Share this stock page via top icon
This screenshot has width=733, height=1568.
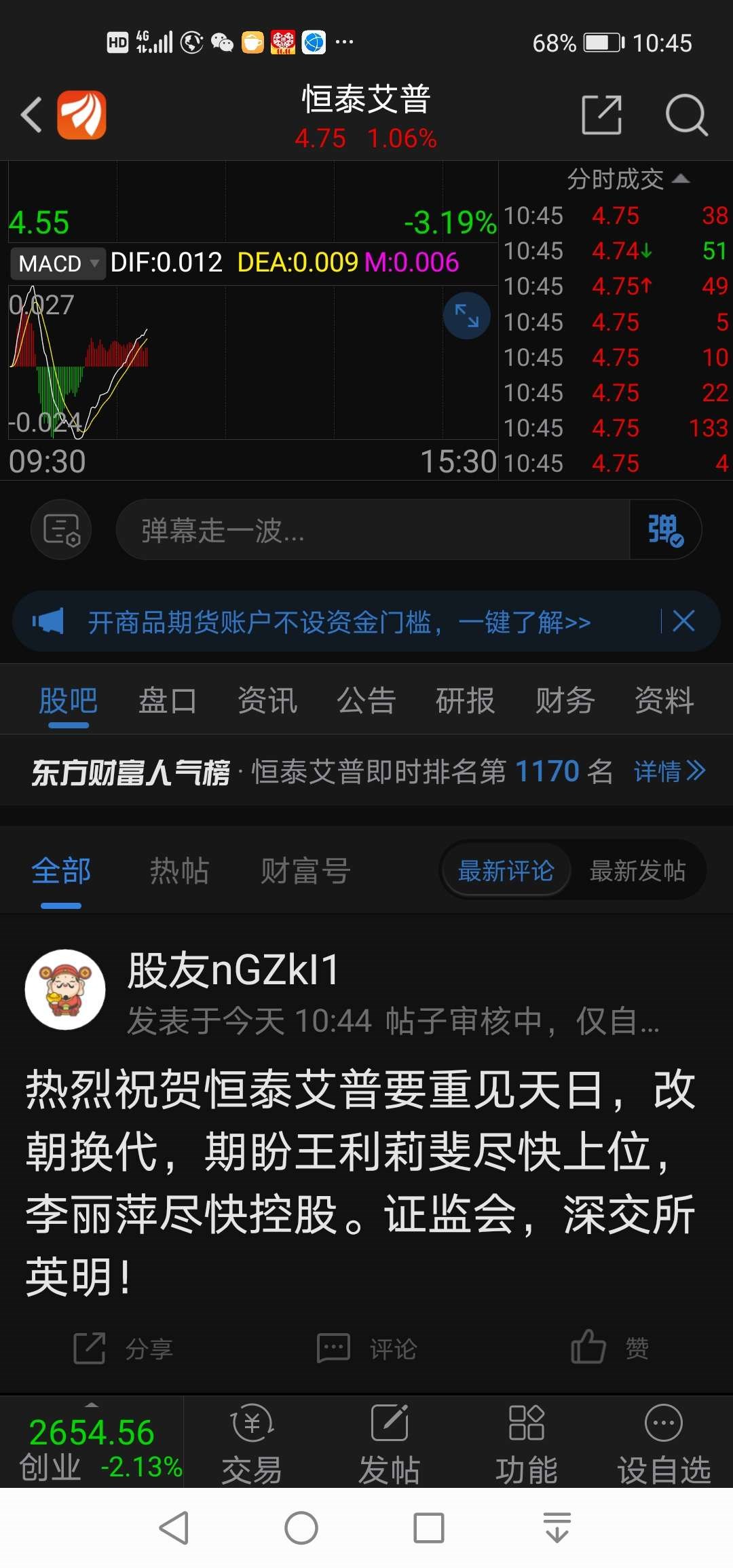602,115
